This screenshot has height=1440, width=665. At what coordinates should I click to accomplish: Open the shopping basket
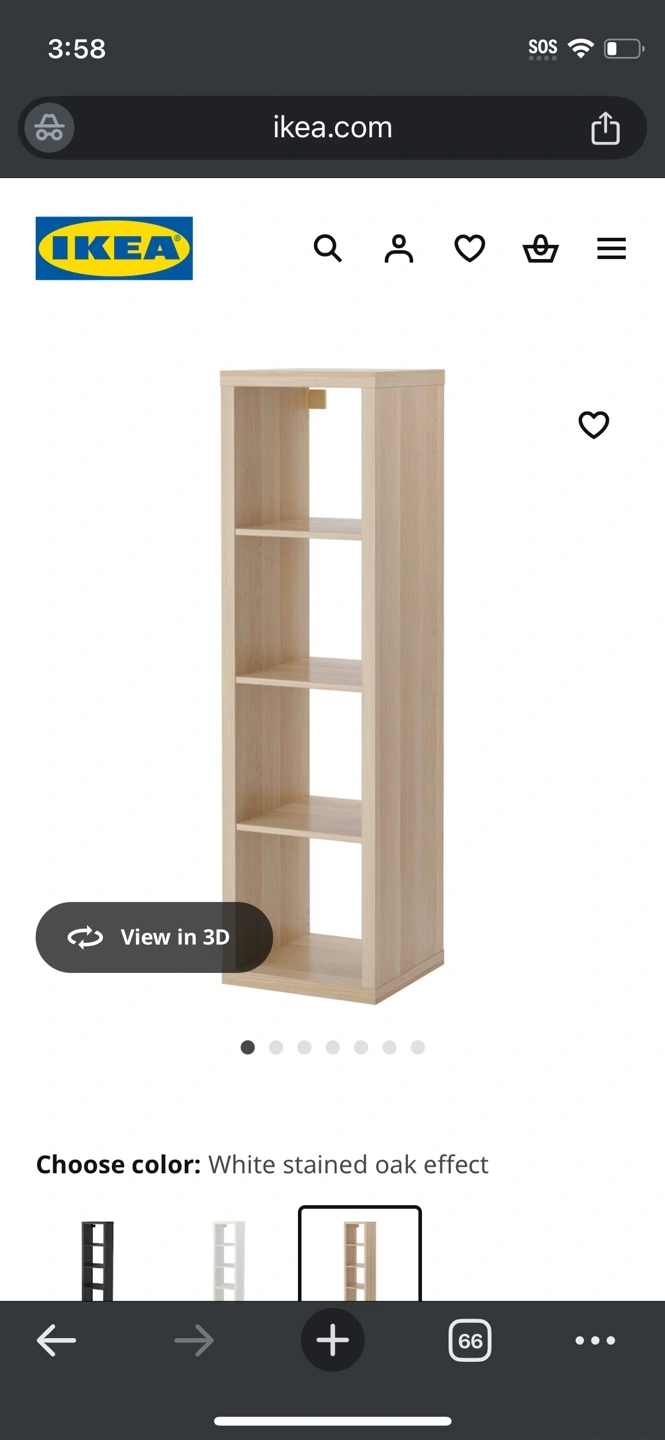click(x=540, y=248)
